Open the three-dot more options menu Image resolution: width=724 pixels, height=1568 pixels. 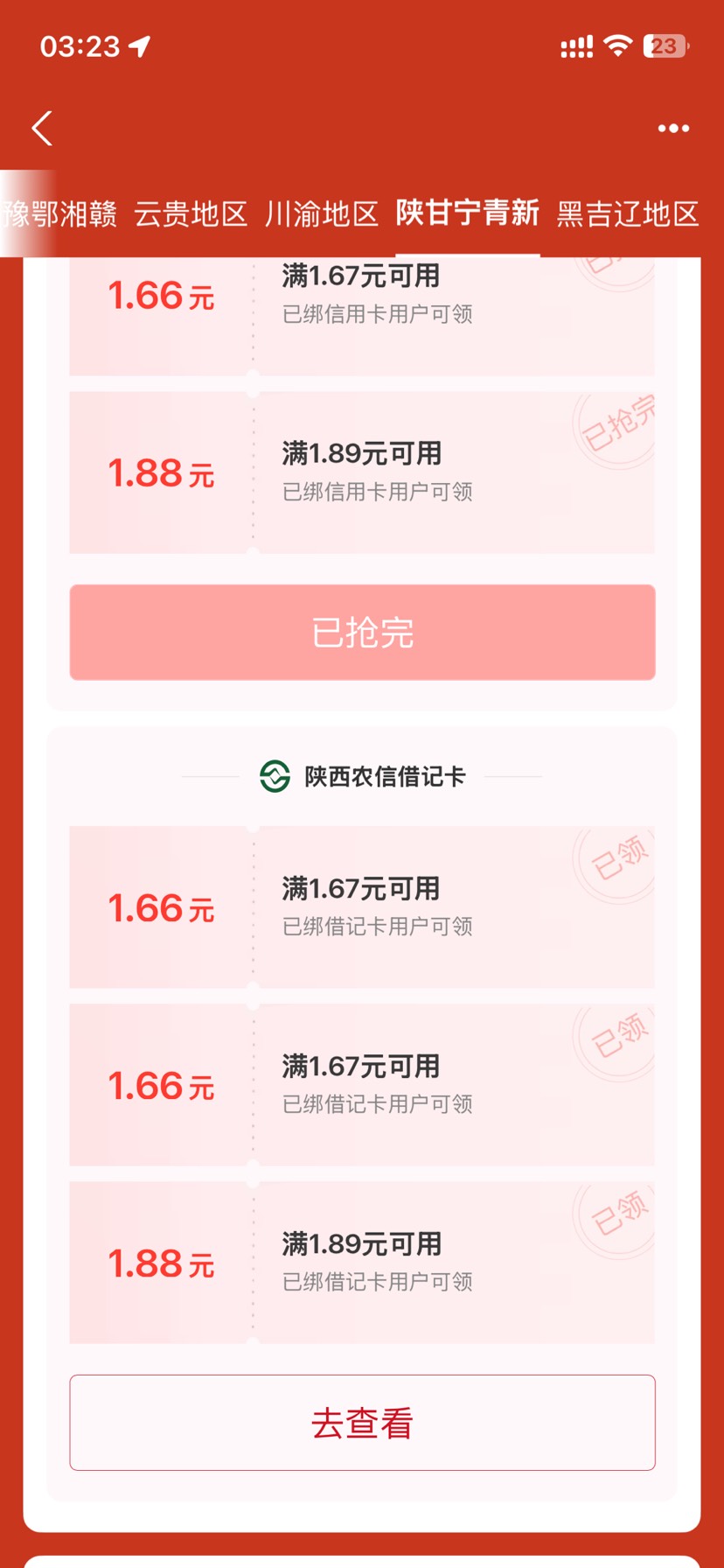point(673,129)
